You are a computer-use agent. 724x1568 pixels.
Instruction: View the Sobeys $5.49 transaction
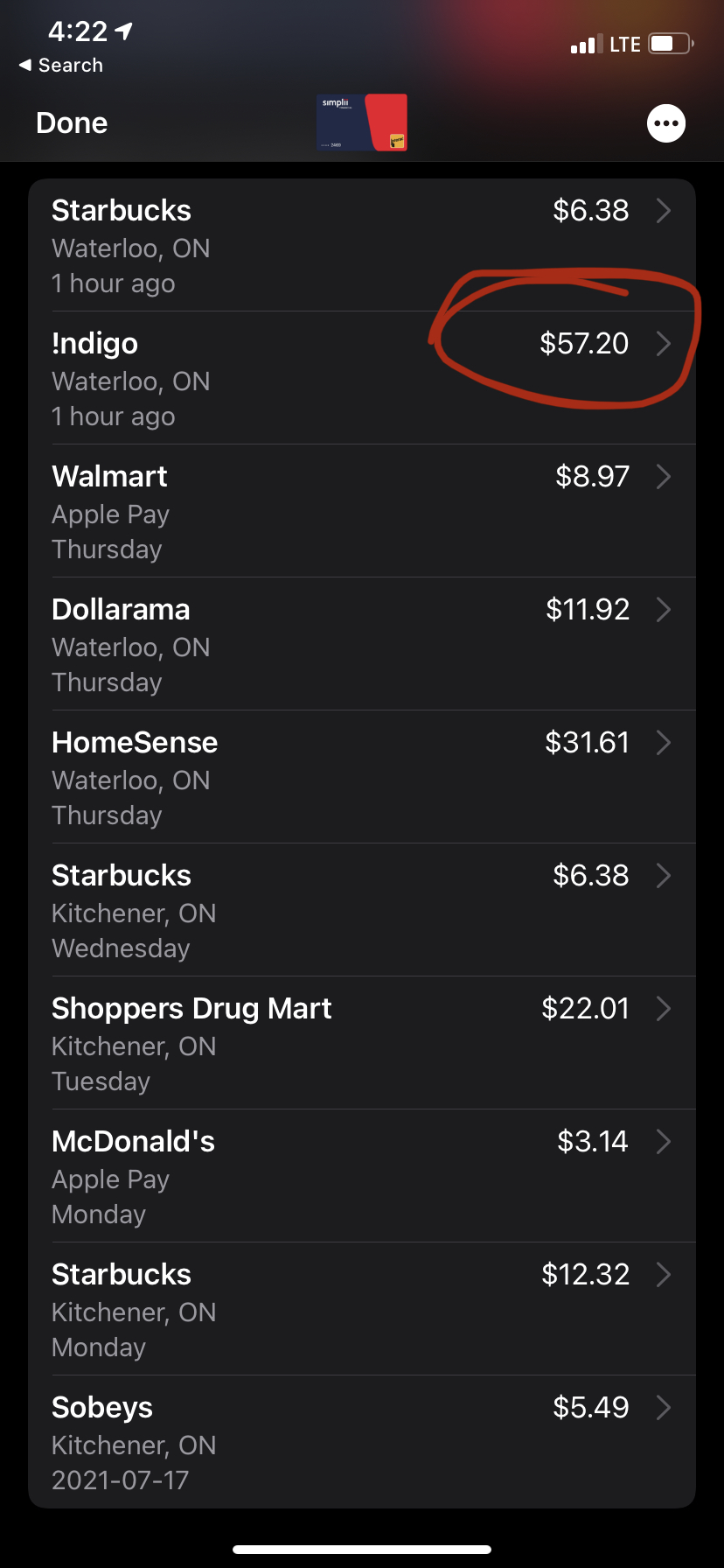[362, 1442]
